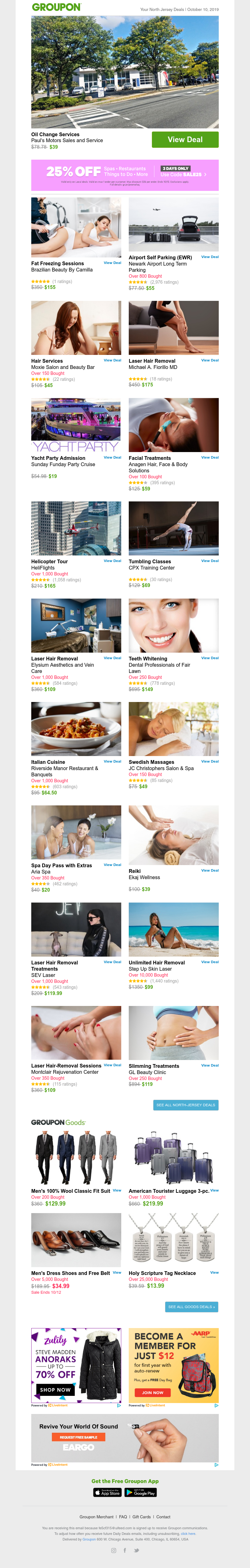View deal for Airport Self Parking (EWR)
Viewport: 250px width, 1568px height.
pos(210,257)
